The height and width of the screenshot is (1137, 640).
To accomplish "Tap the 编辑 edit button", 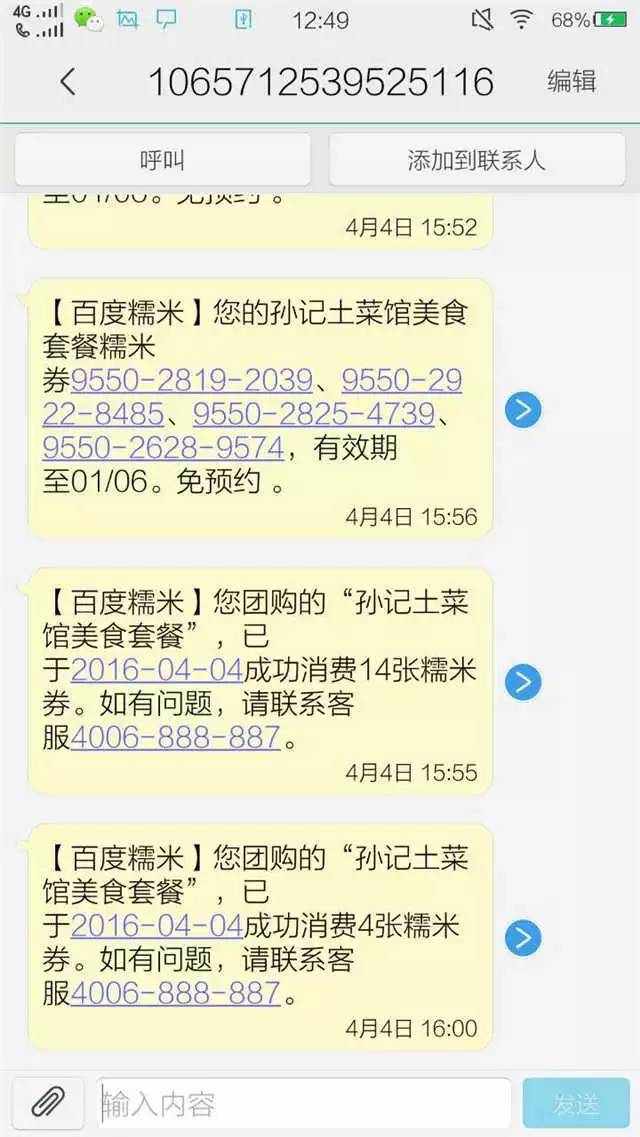I will click(571, 82).
